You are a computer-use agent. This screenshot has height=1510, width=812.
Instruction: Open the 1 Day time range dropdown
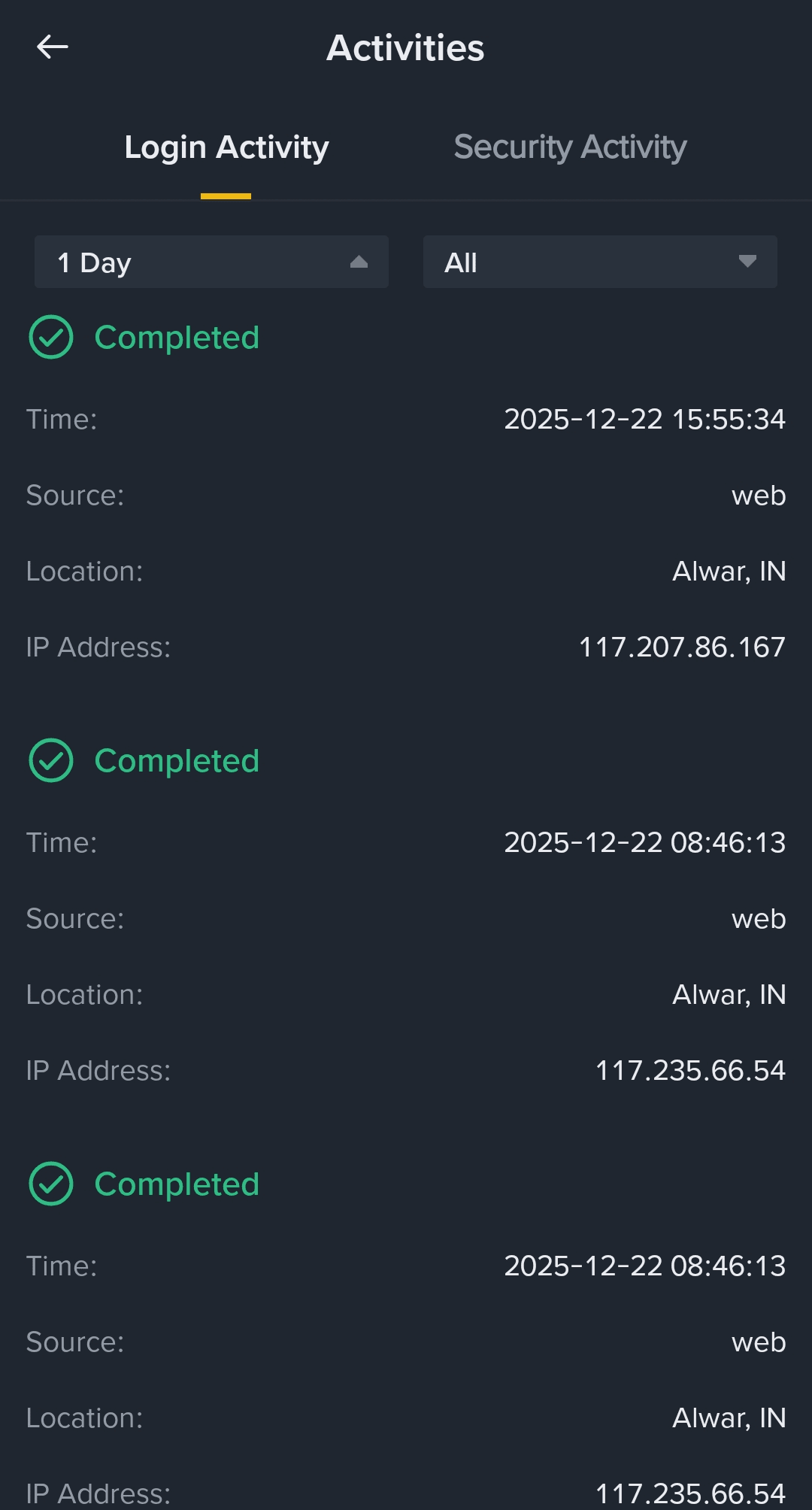[211, 262]
